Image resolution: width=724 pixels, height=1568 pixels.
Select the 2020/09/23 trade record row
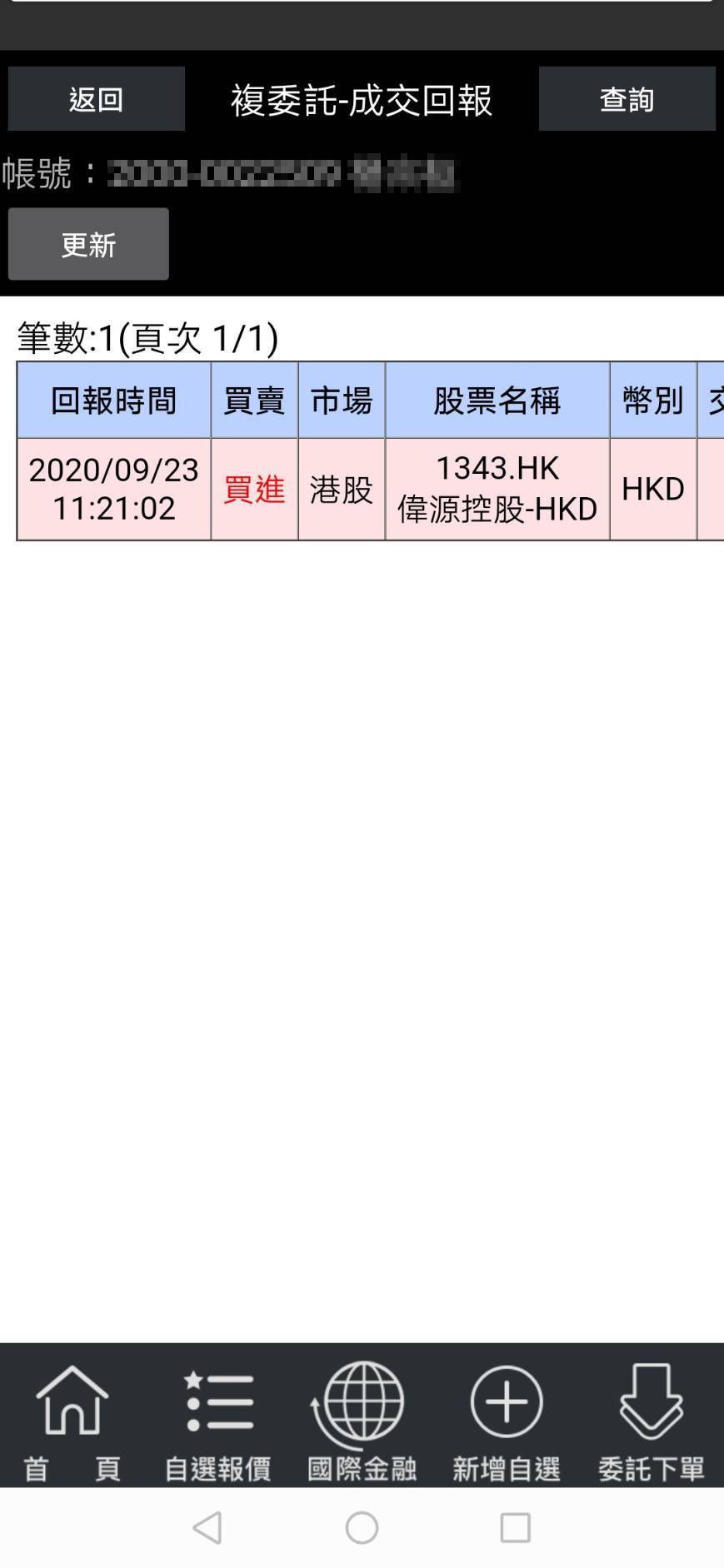pos(113,488)
